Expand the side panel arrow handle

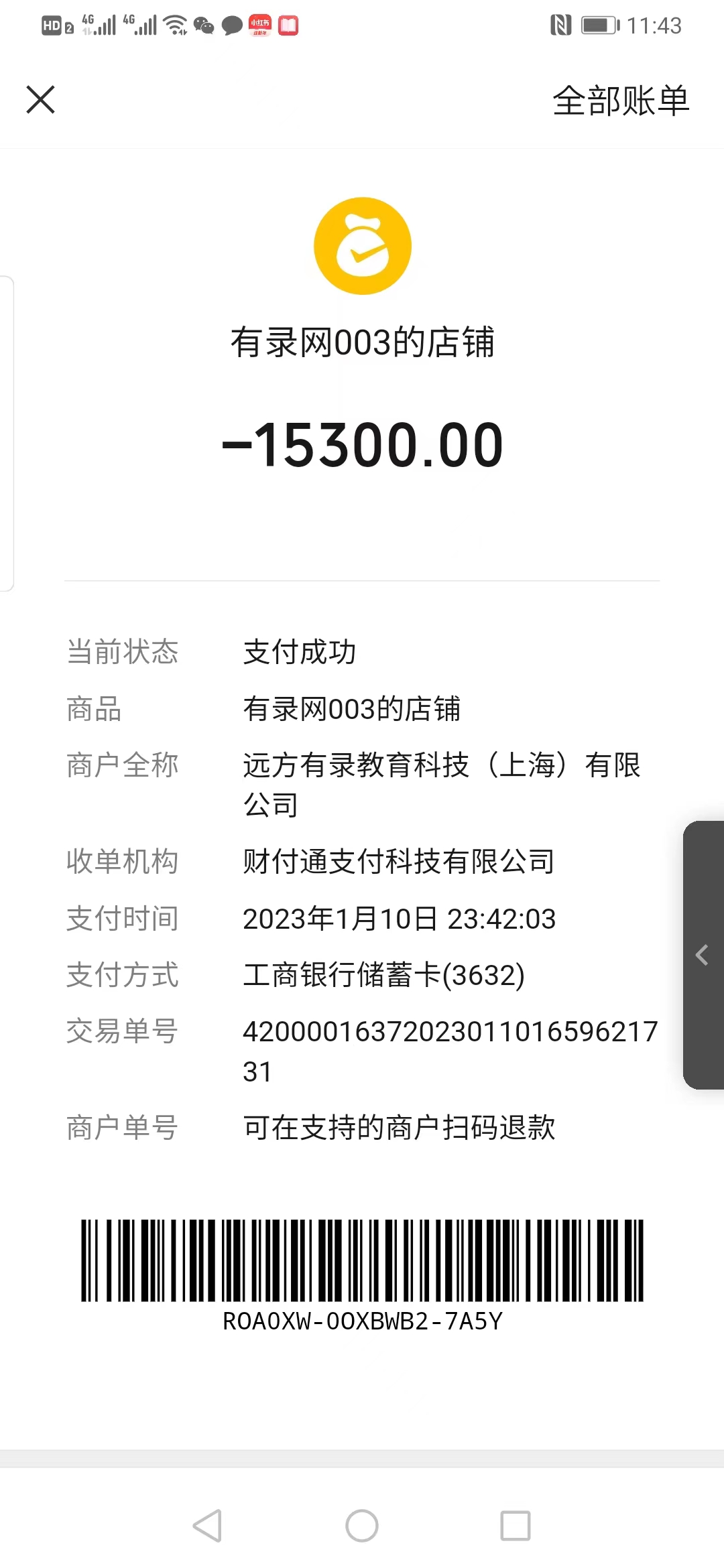click(x=703, y=954)
